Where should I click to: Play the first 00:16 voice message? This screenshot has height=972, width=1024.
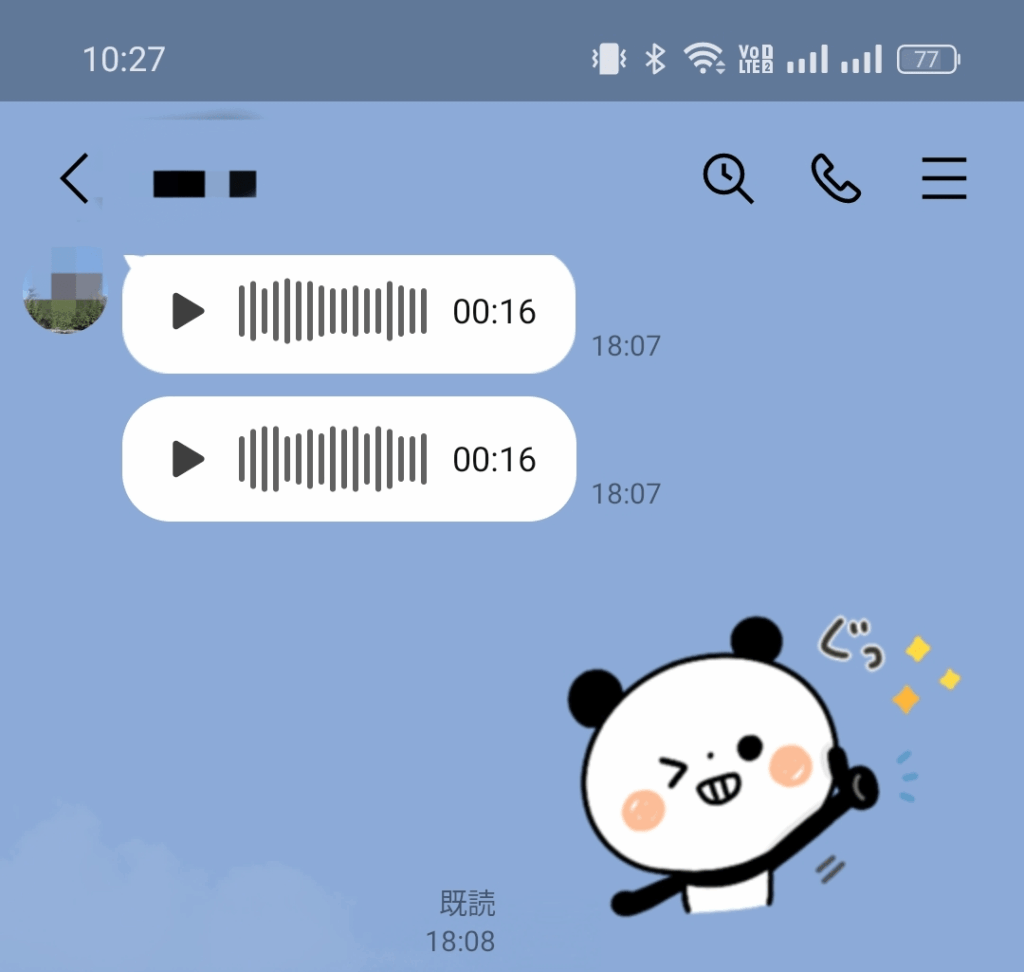(x=188, y=312)
